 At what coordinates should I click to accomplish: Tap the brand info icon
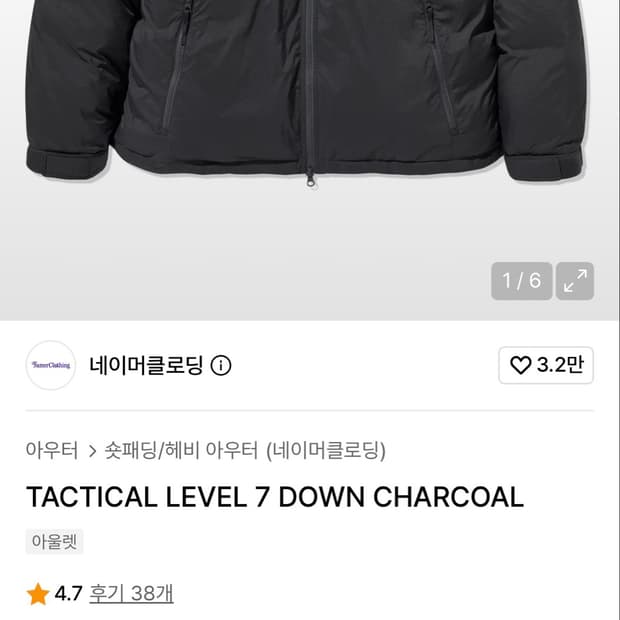coord(221,365)
